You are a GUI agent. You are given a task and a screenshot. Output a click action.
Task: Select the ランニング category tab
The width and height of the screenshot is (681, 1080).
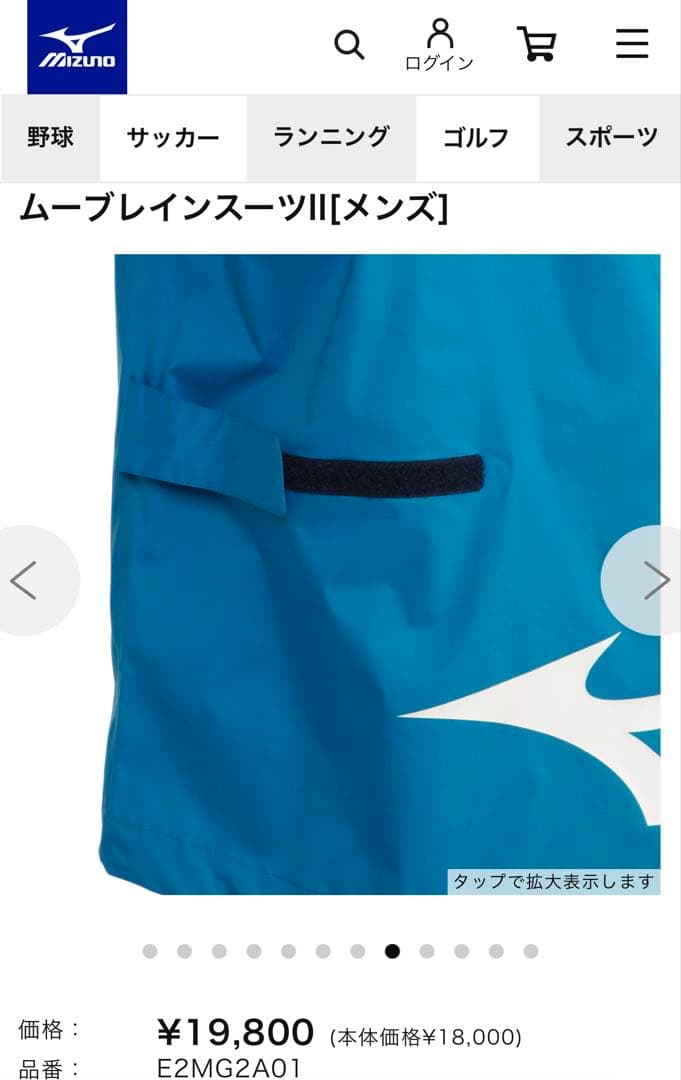331,138
